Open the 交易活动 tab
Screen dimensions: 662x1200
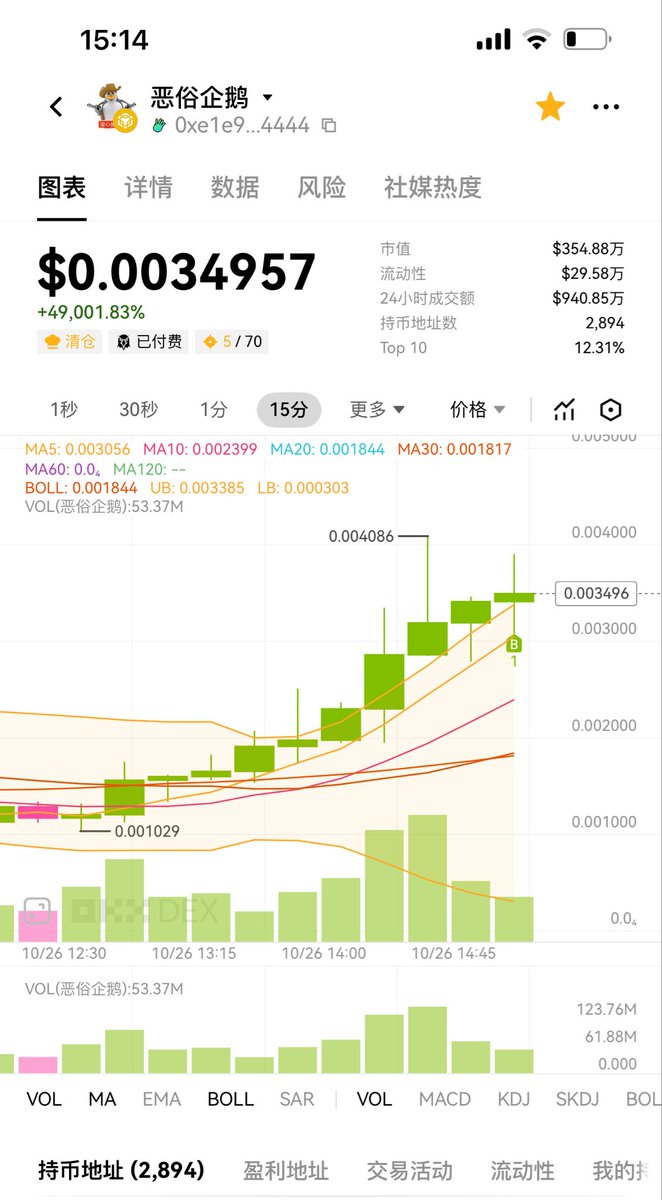click(409, 1170)
